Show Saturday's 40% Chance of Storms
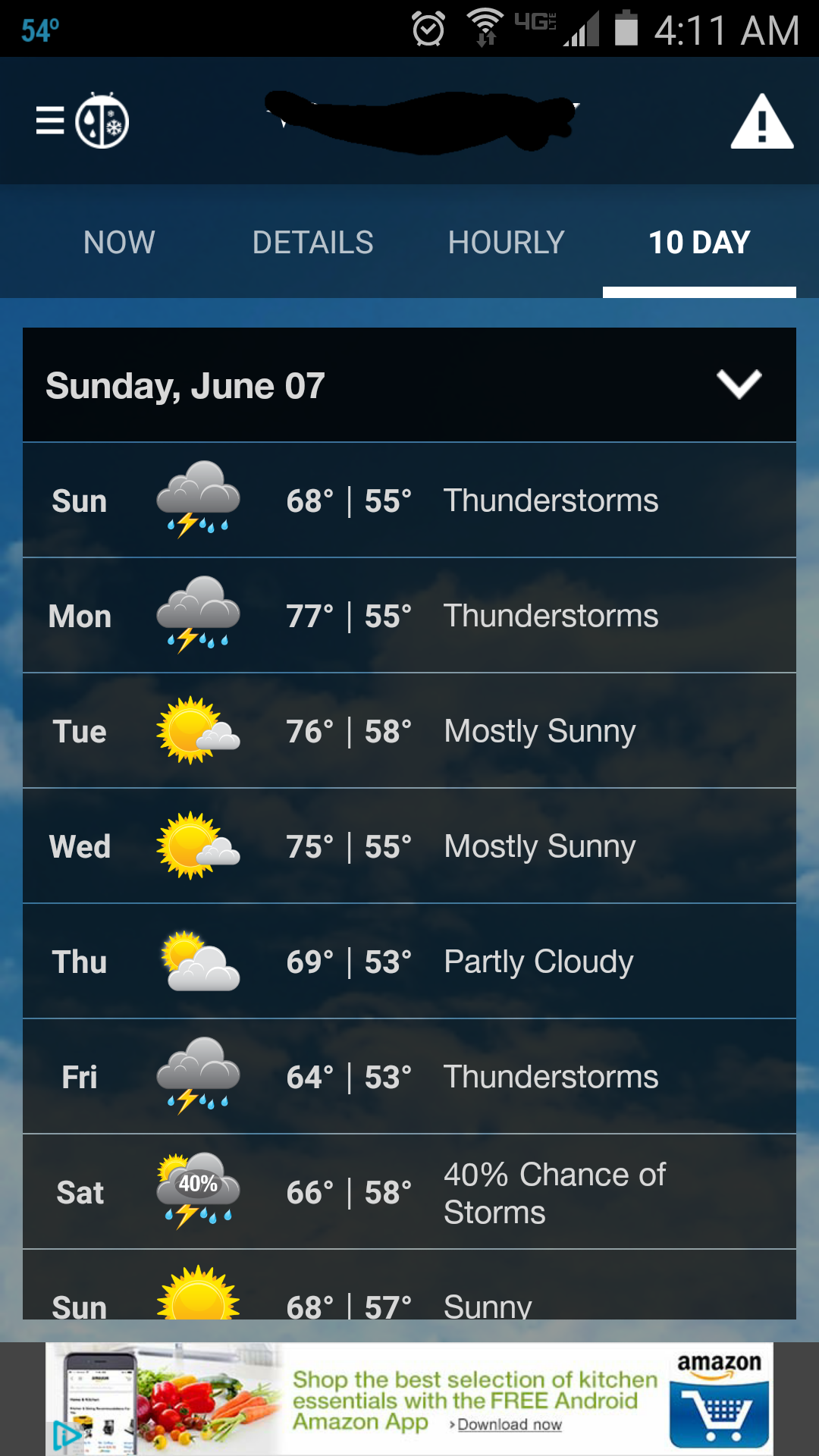 (x=409, y=1192)
